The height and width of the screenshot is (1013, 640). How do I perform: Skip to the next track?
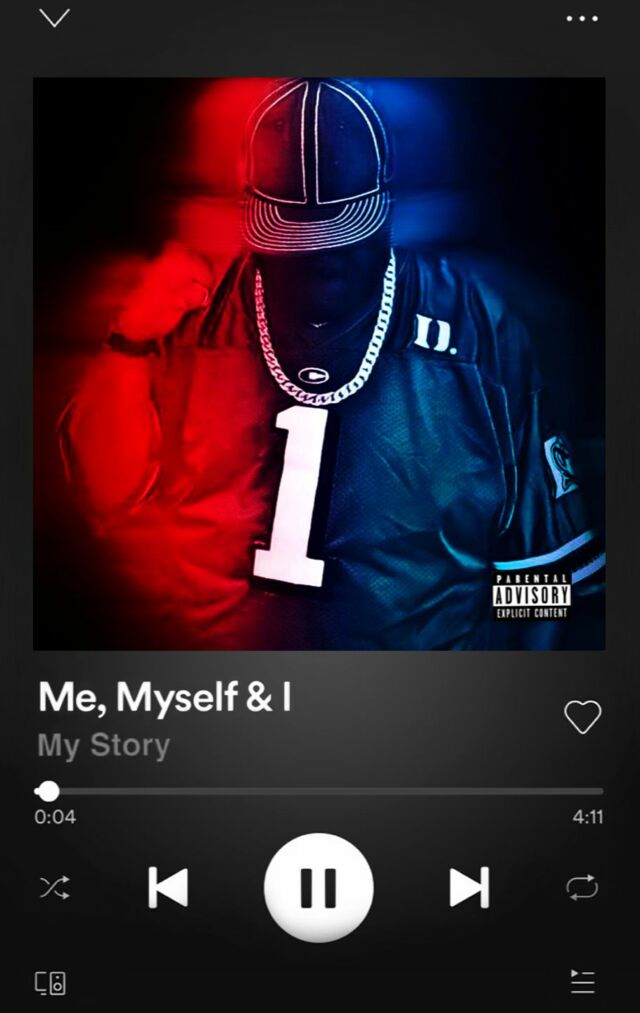[469, 887]
